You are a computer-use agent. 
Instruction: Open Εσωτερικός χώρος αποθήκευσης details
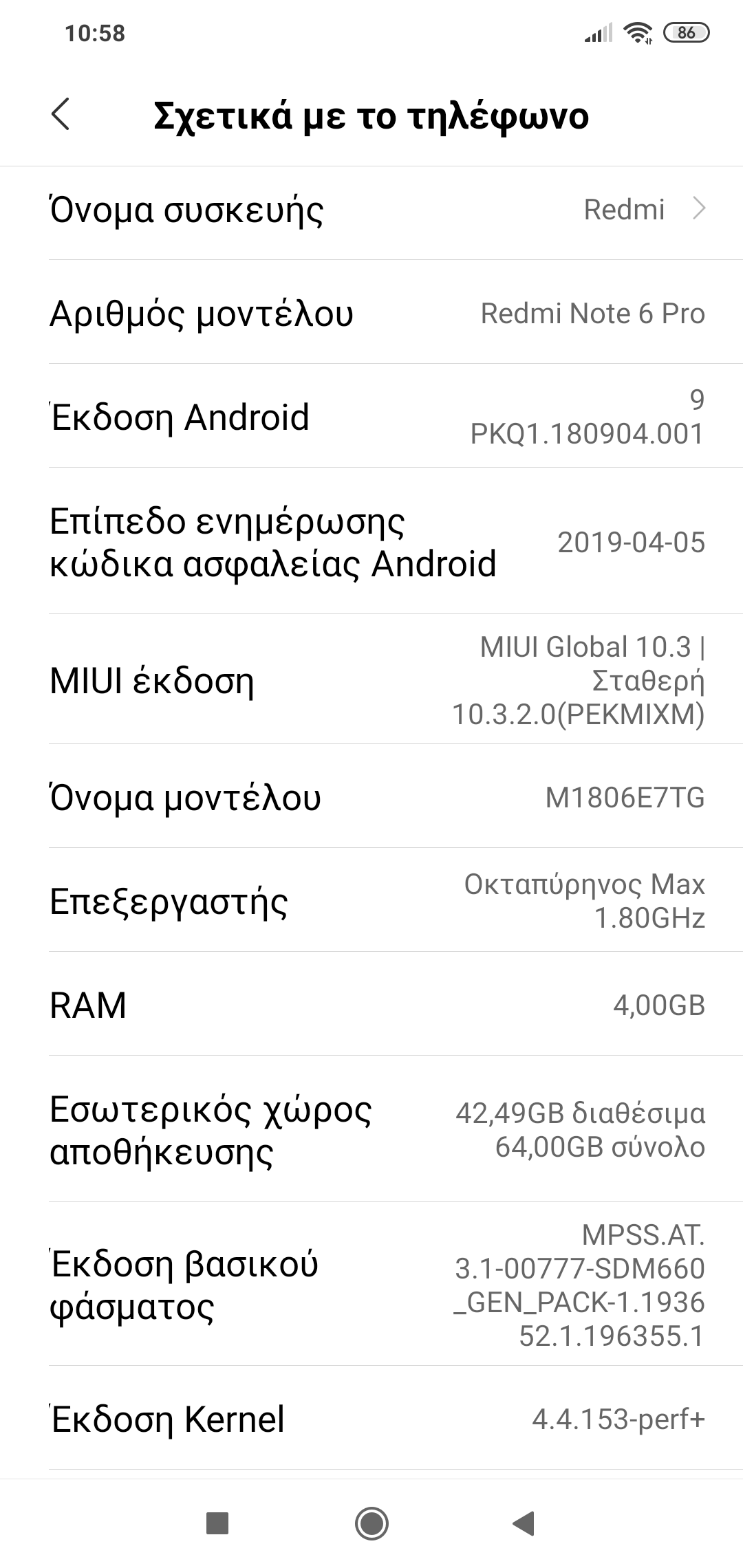371,1130
